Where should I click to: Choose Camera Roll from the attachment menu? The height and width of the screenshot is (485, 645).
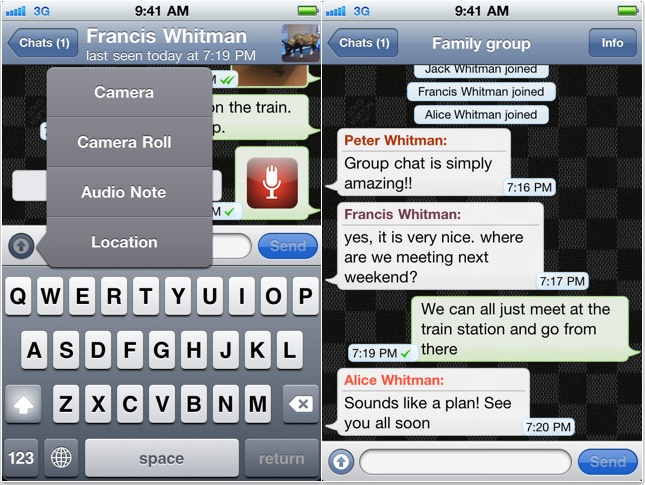(124, 143)
